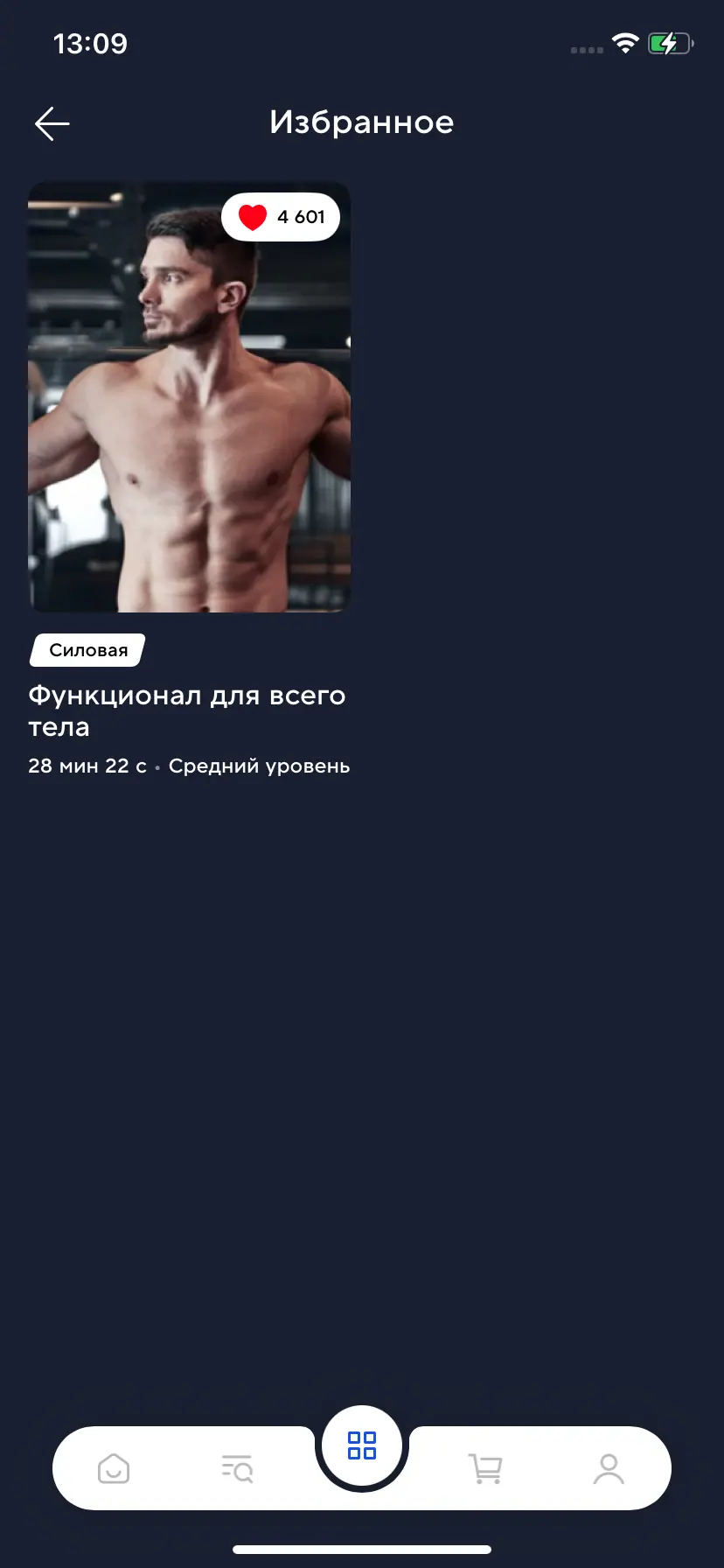This screenshot has height=1568, width=724.
Task: Switch to the profile tab
Action: click(609, 1468)
